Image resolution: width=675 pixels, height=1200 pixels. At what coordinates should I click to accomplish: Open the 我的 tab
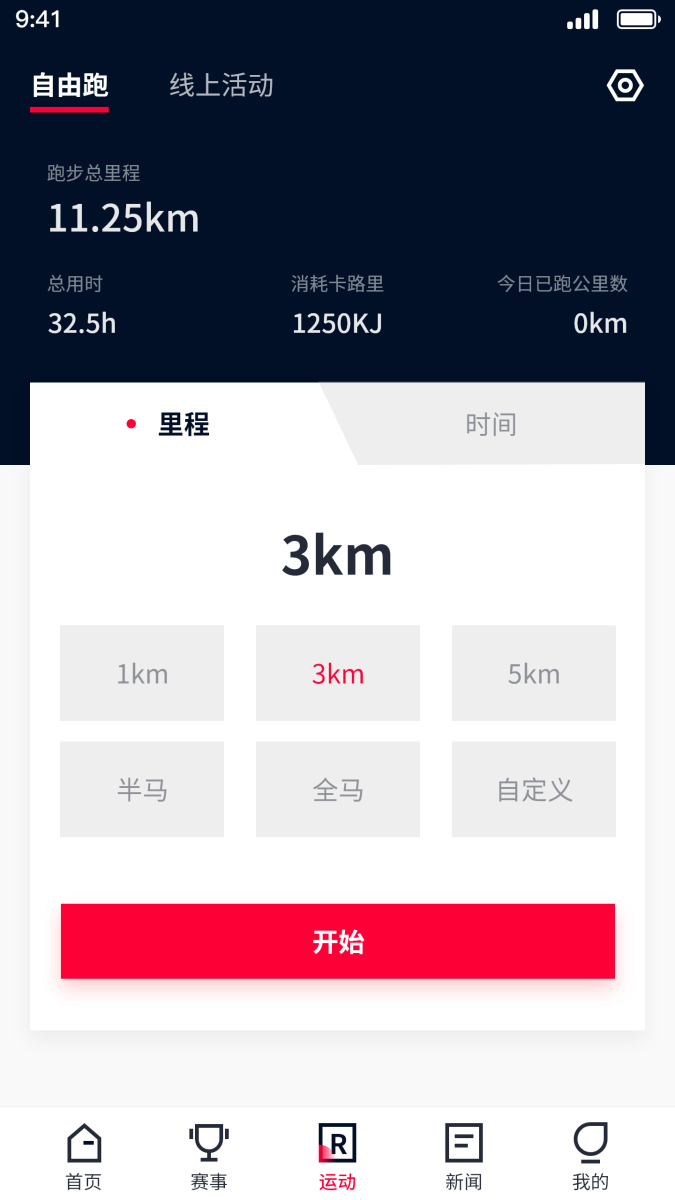[590, 1156]
